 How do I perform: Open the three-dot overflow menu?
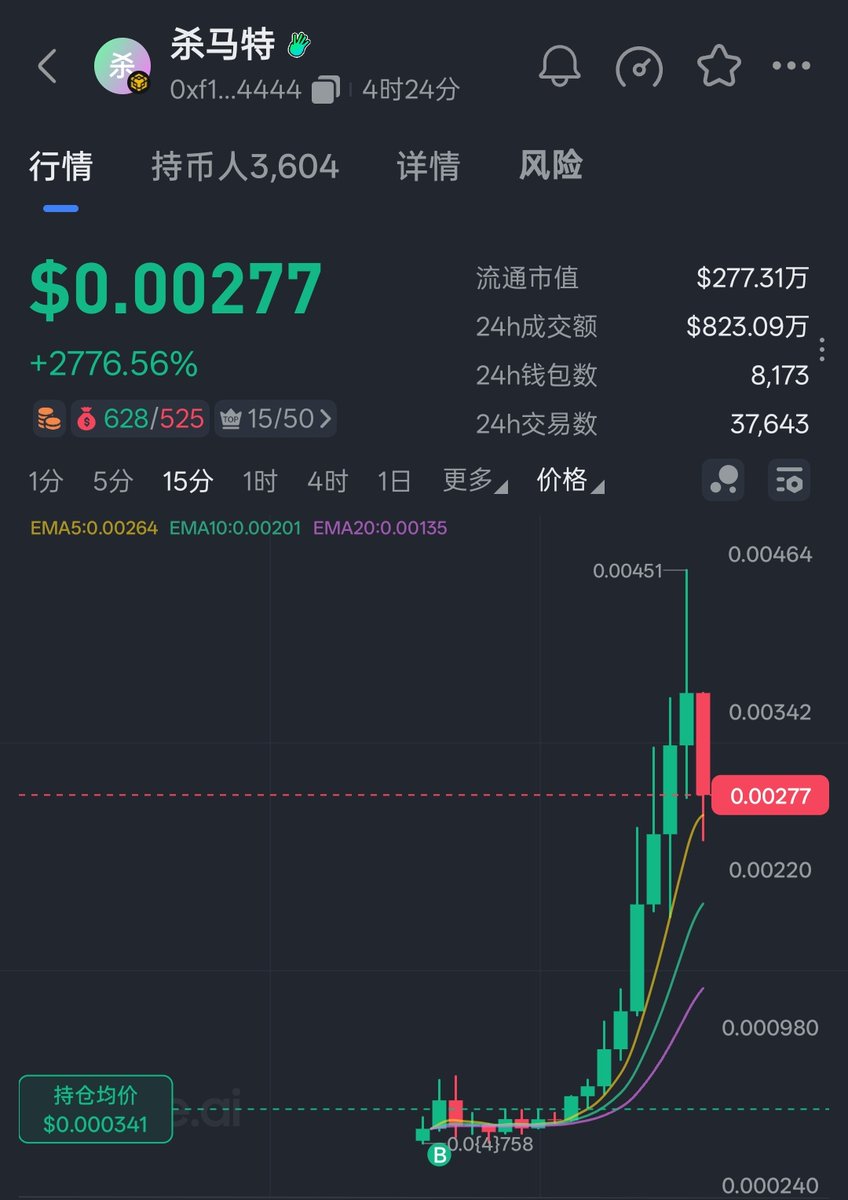click(791, 67)
